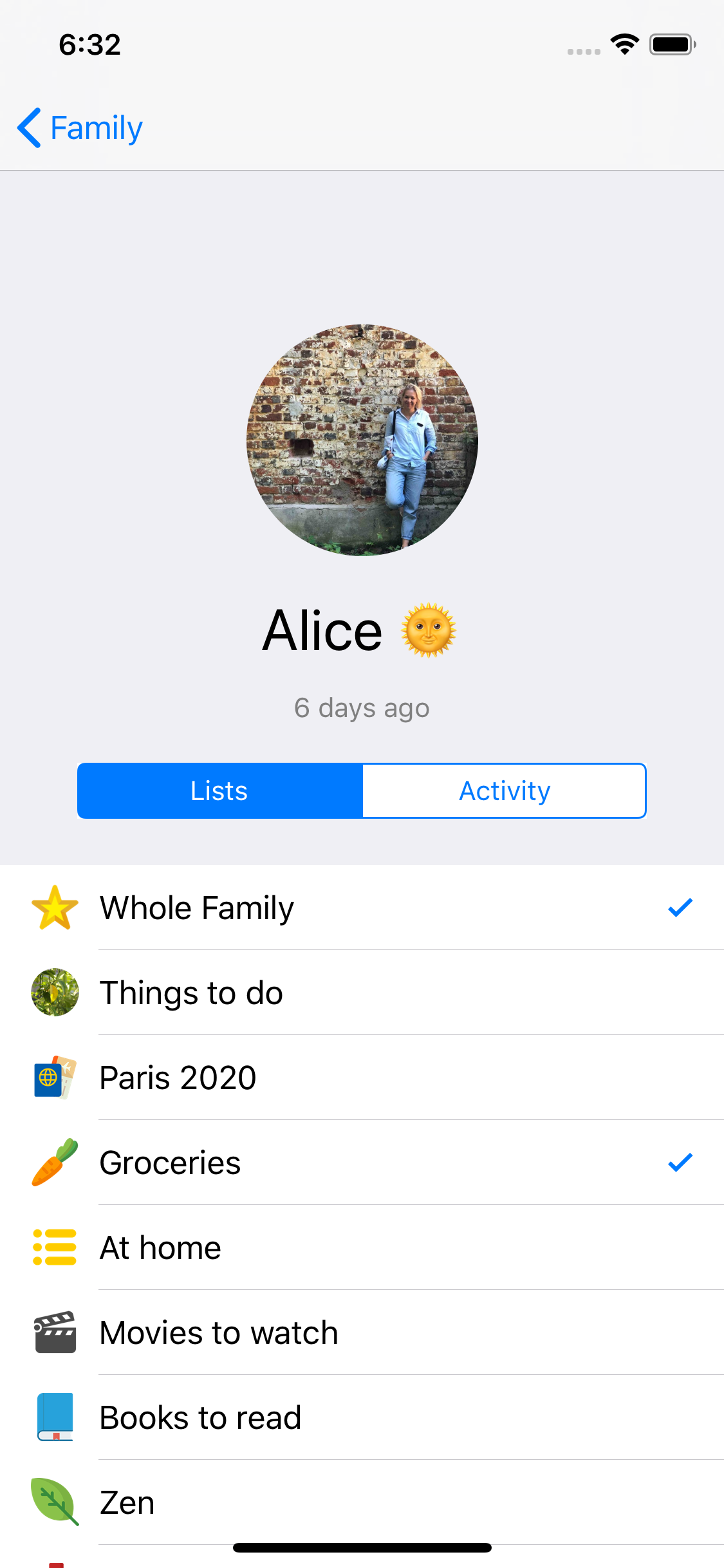Tick the Books to read list
The image size is (724, 1568).
pyautogui.click(x=362, y=1417)
